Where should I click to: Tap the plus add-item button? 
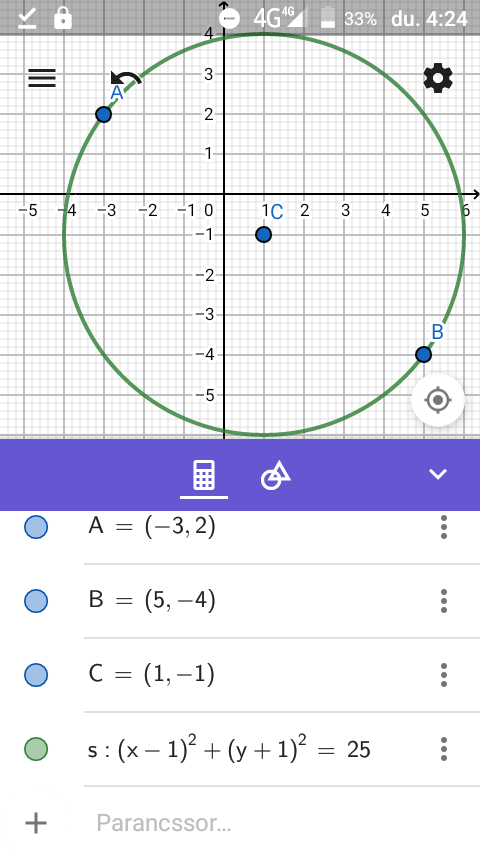36,822
